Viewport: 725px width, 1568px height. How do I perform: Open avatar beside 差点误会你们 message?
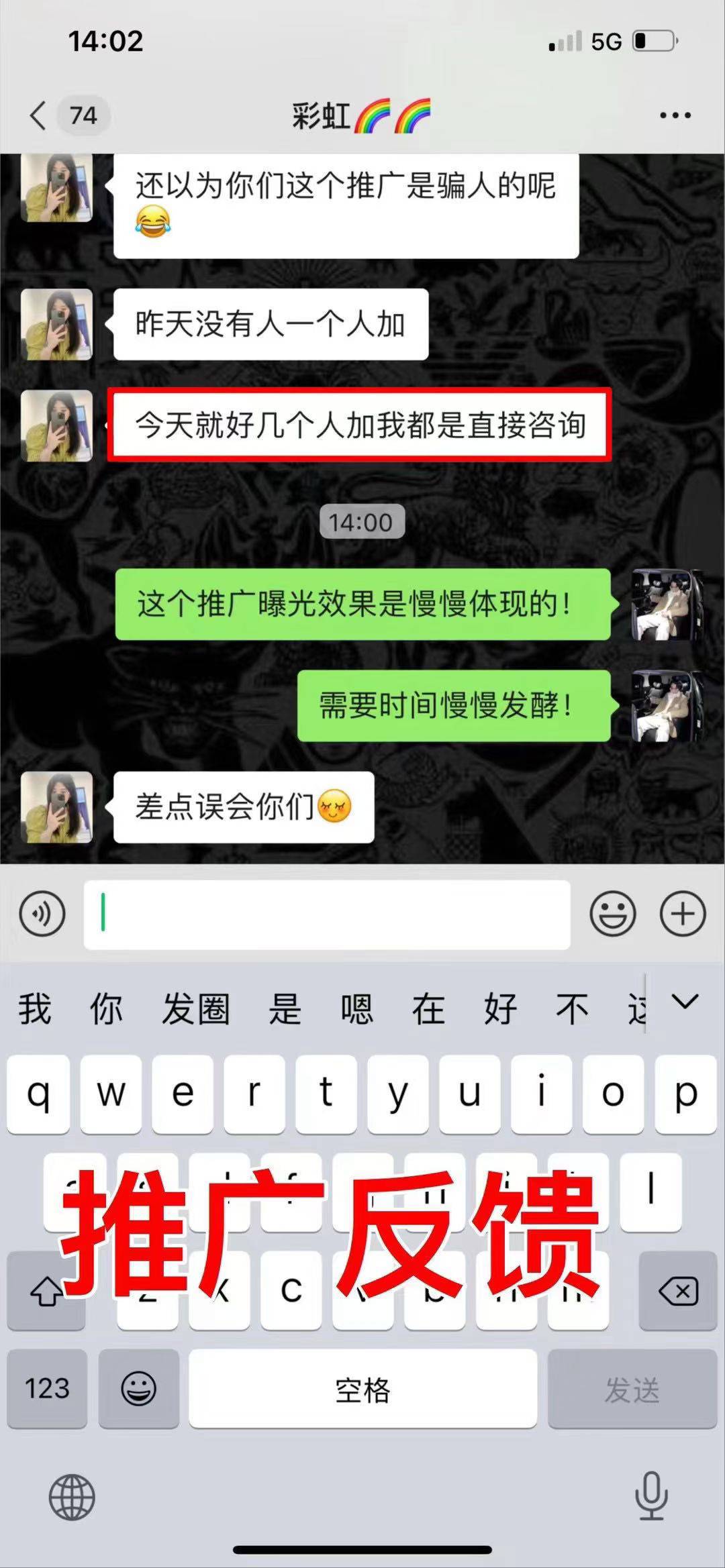(x=57, y=807)
